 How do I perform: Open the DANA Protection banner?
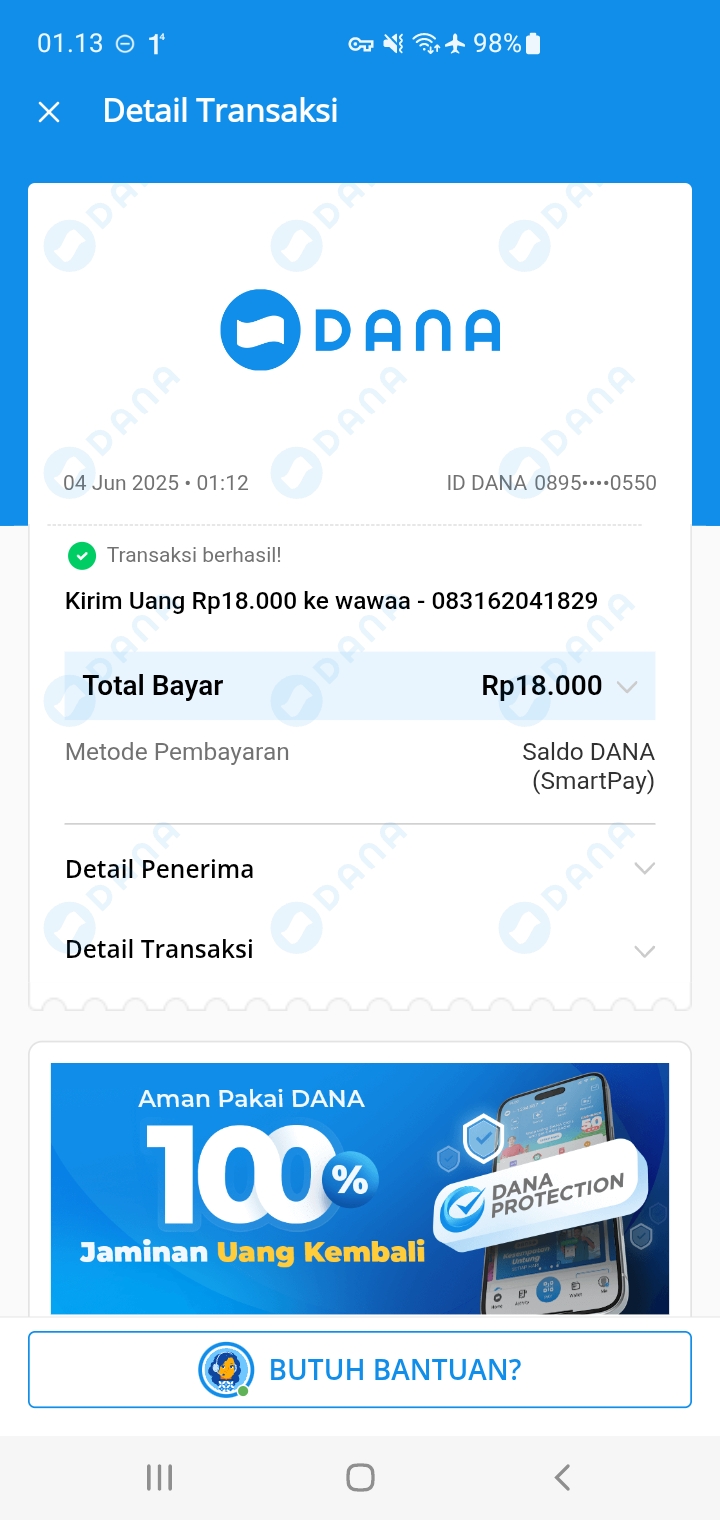point(360,1188)
